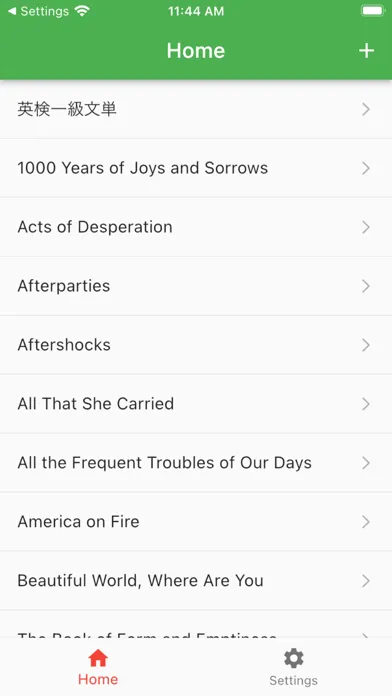Open the Aftershocks entry
The width and height of the screenshot is (392, 696).
[x=196, y=345]
